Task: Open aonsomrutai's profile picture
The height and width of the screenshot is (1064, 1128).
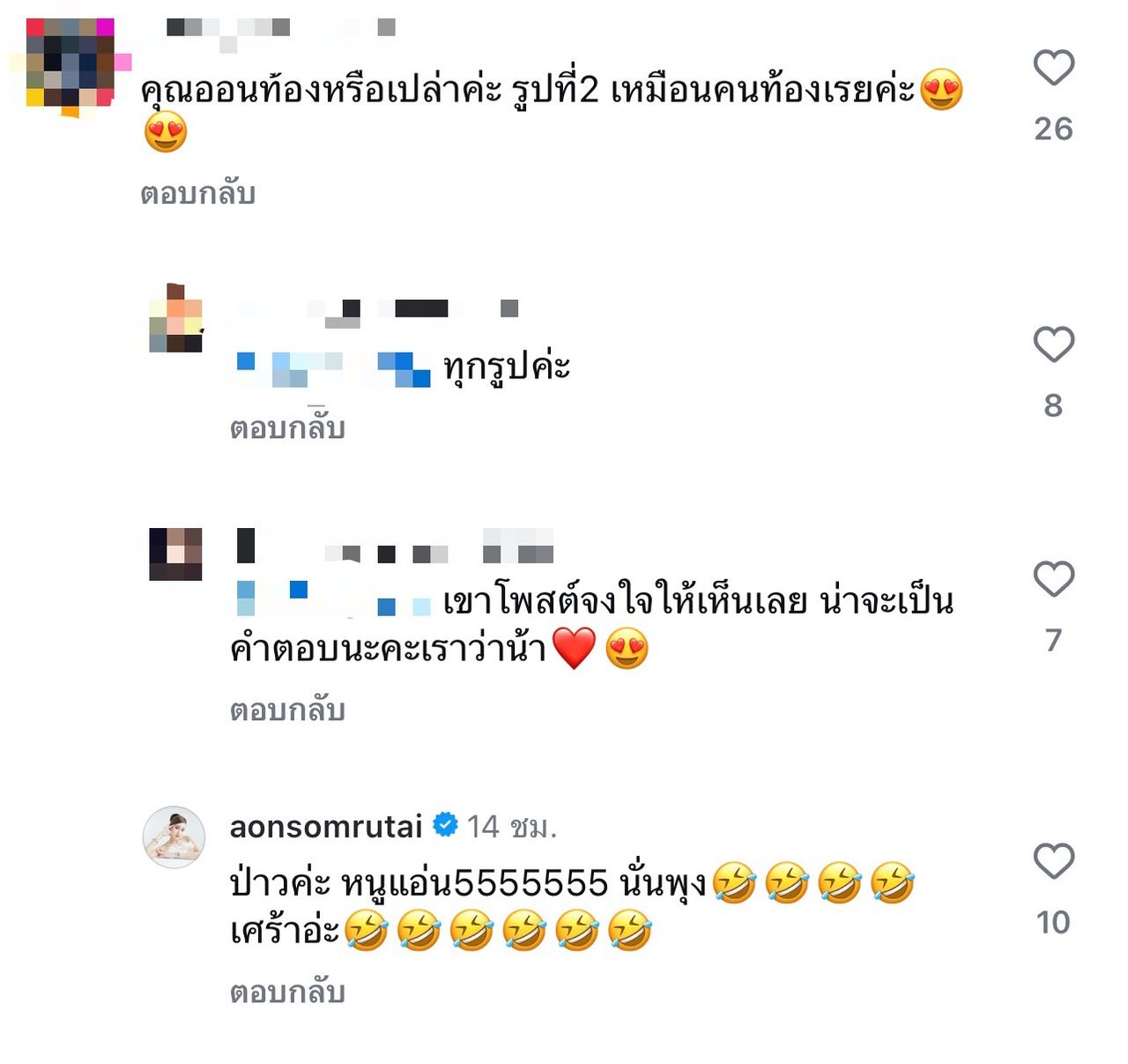Action: [174, 837]
